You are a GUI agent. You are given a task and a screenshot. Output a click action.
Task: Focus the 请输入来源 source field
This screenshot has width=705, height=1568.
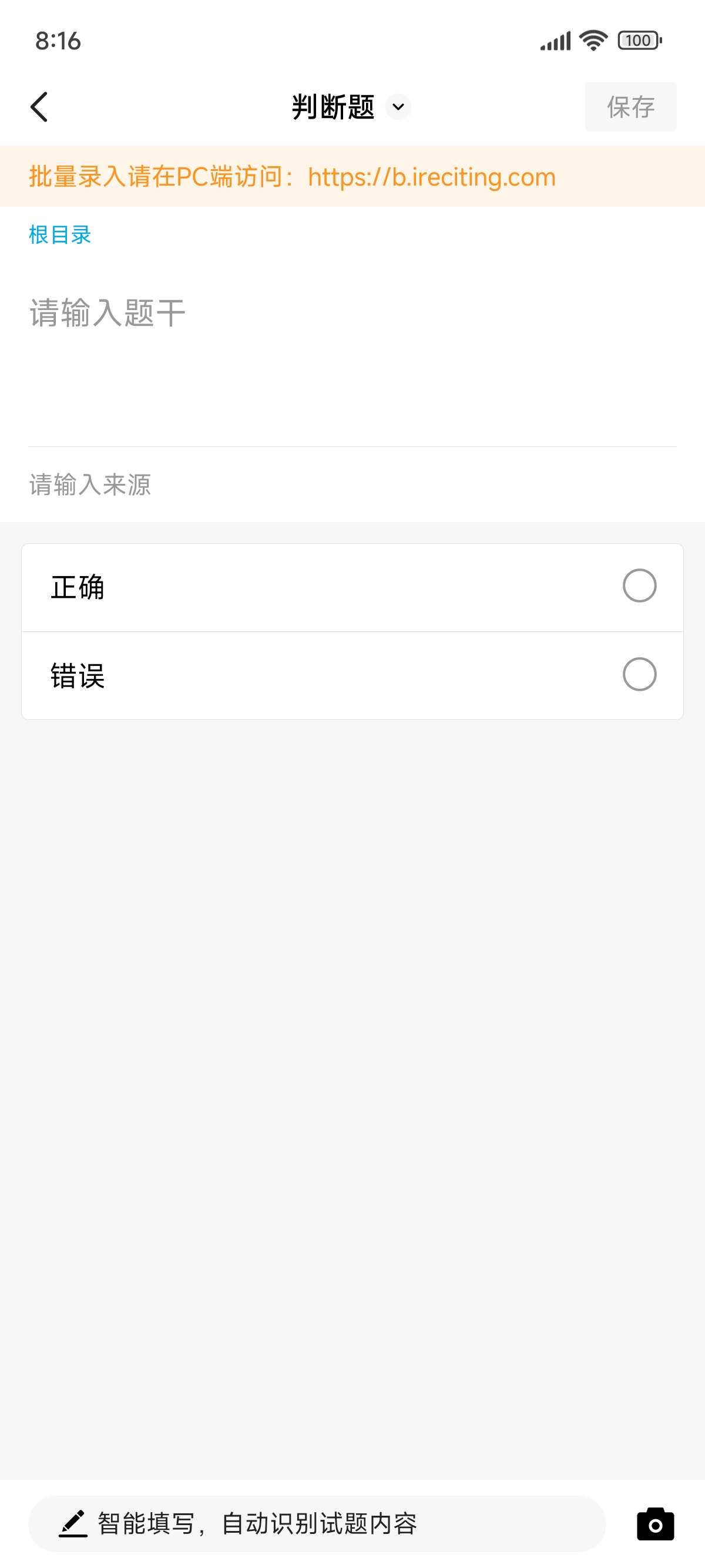(x=352, y=484)
